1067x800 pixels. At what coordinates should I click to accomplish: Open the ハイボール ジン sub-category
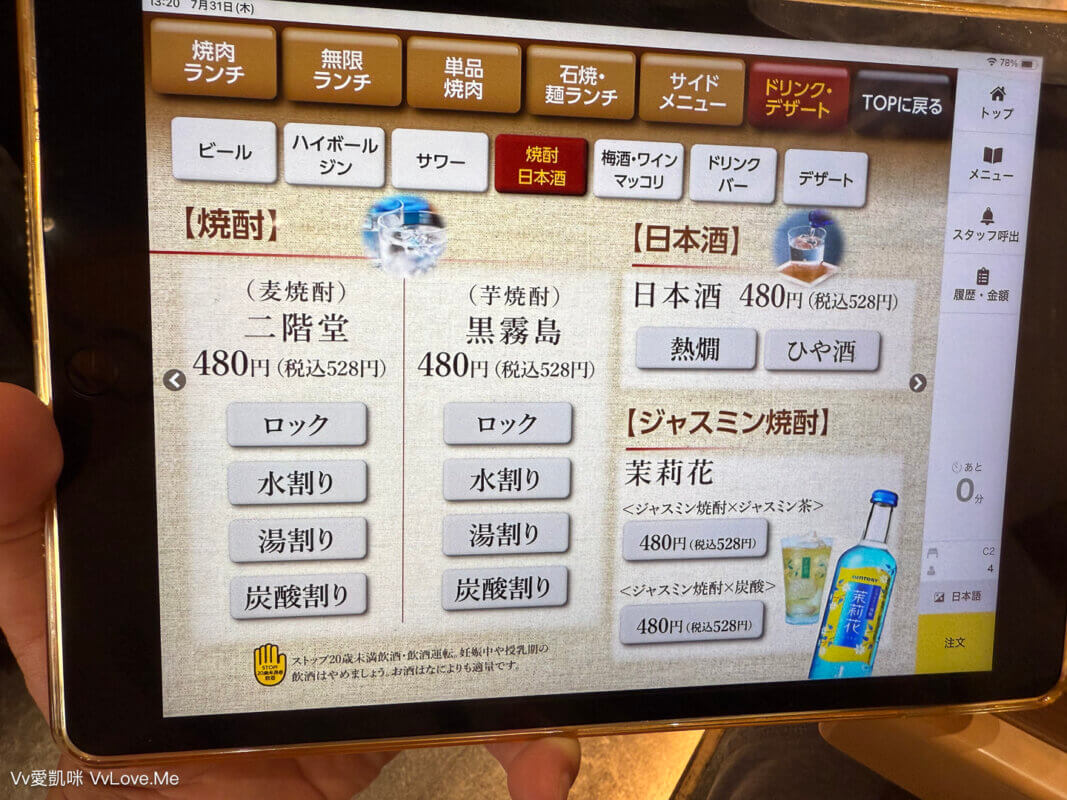click(334, 156)
